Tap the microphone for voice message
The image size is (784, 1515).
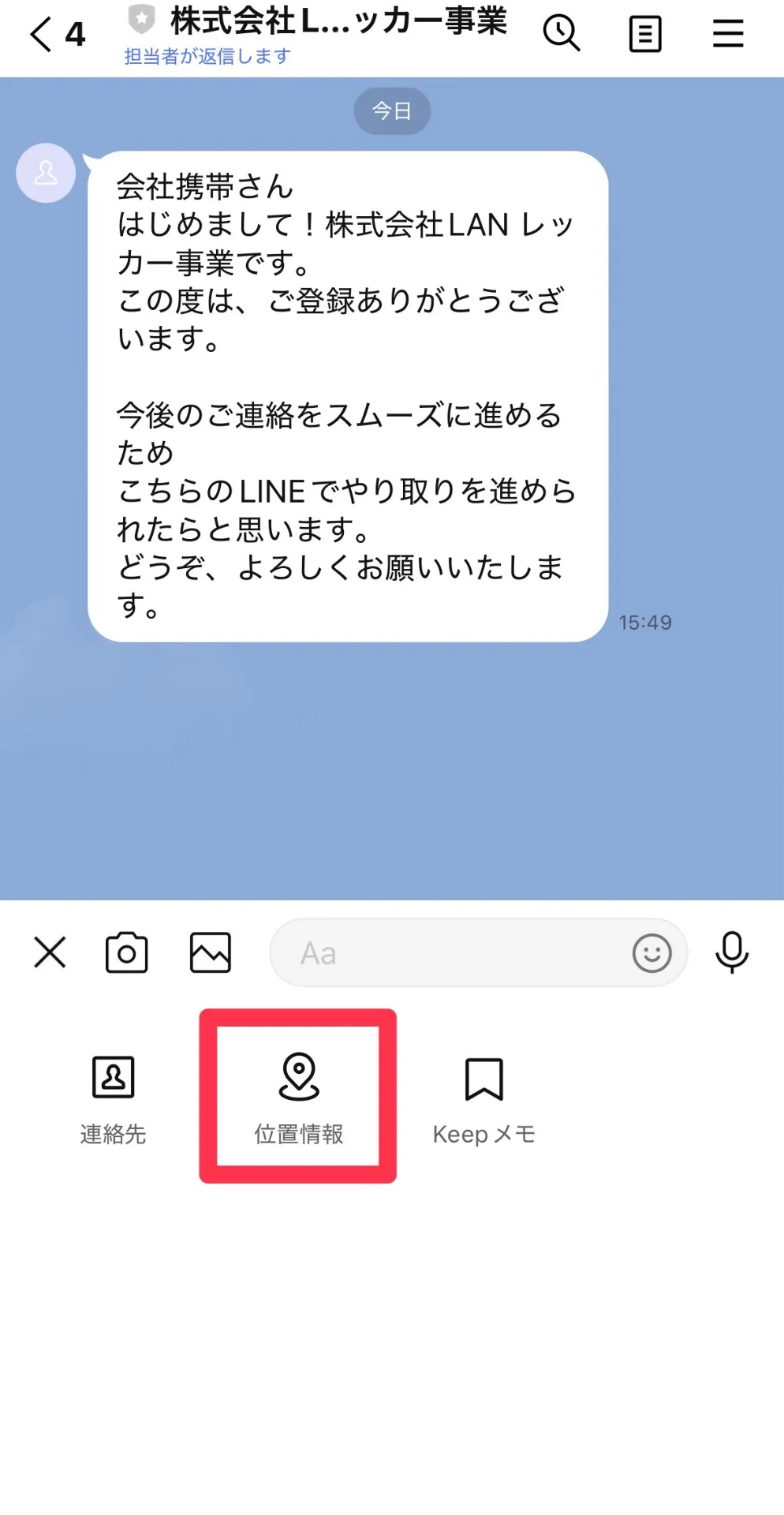pos(731,952)
